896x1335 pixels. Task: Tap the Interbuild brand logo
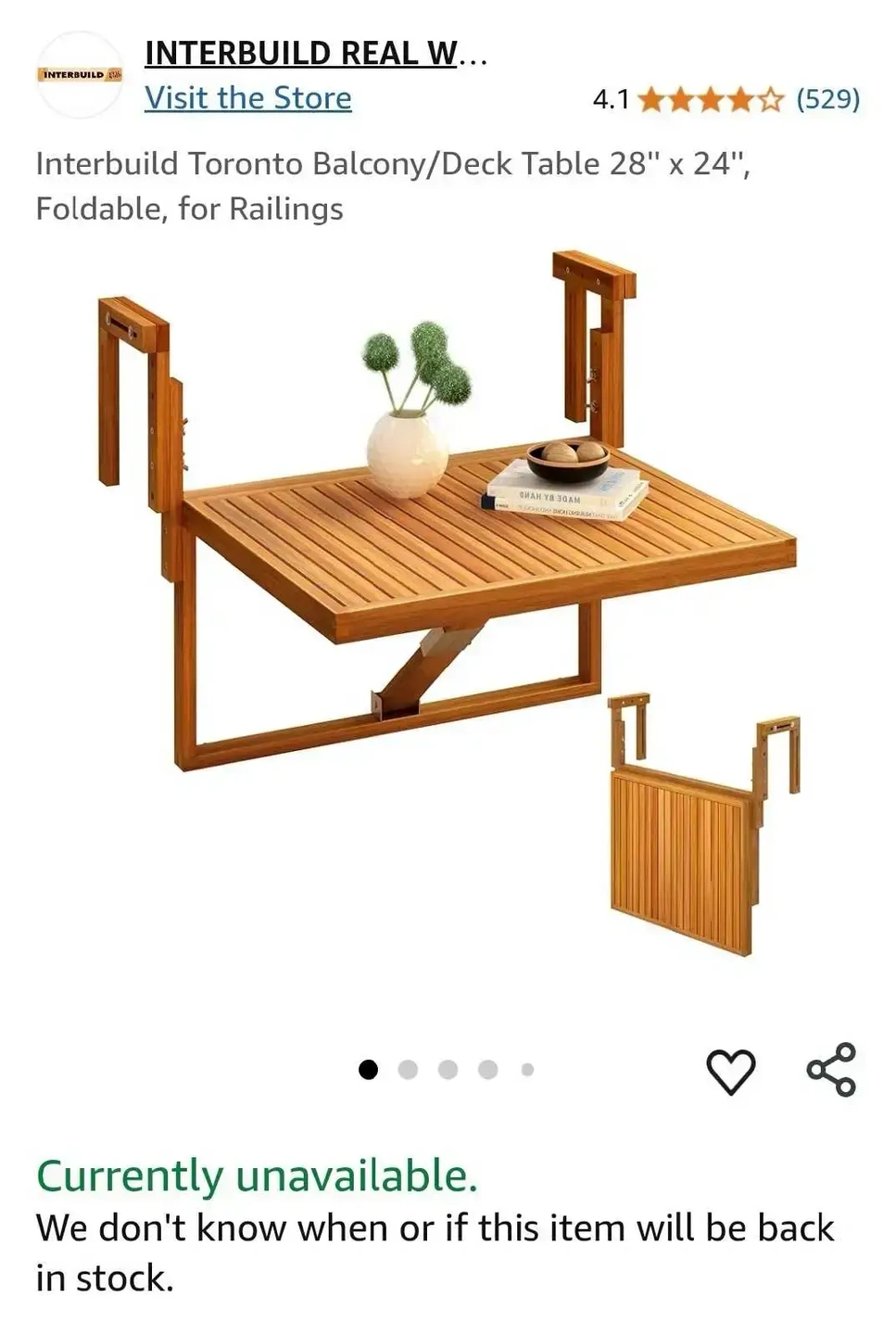(80, 75)
